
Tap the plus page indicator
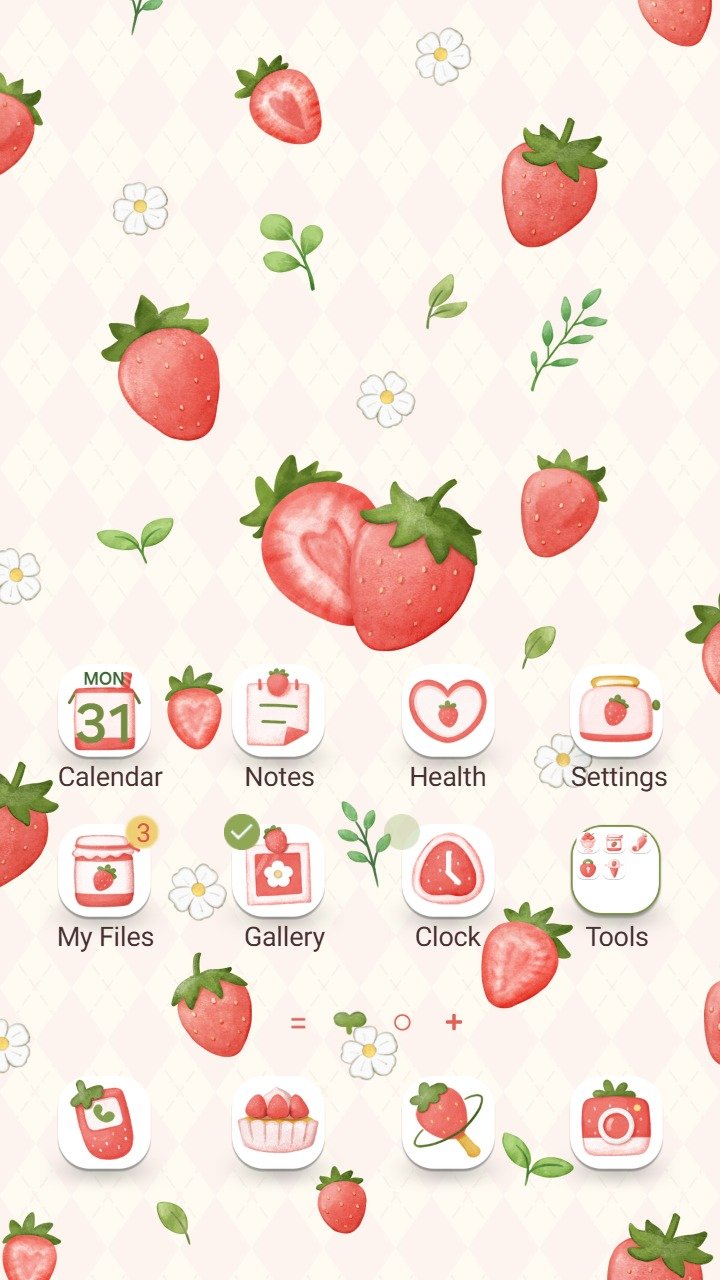tap(454, 1022)
